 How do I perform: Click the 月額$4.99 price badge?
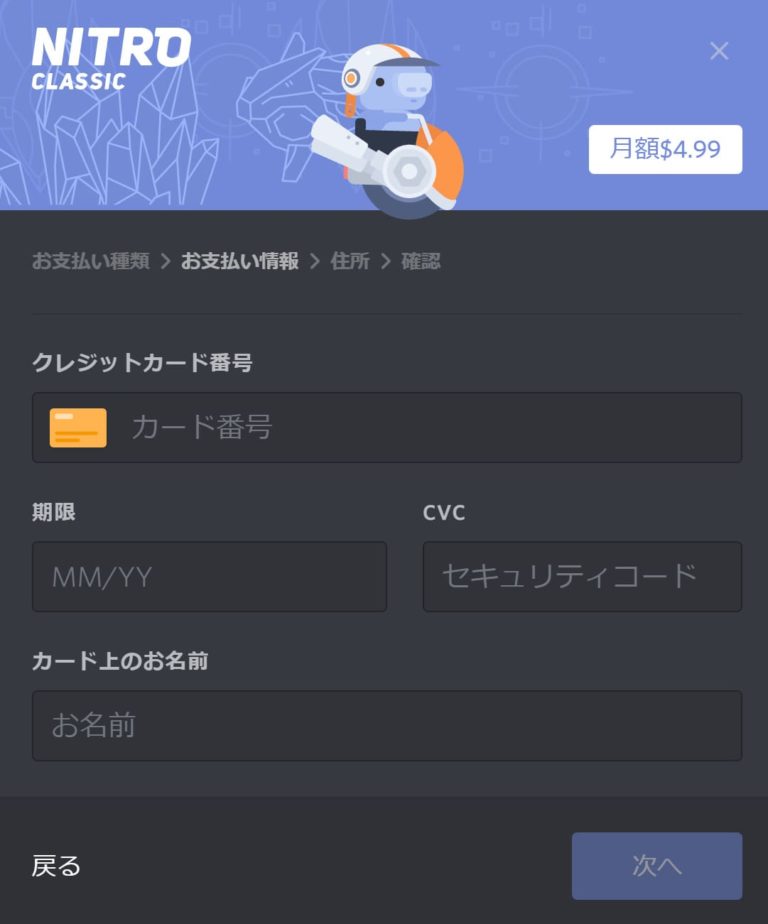point(664,149)
